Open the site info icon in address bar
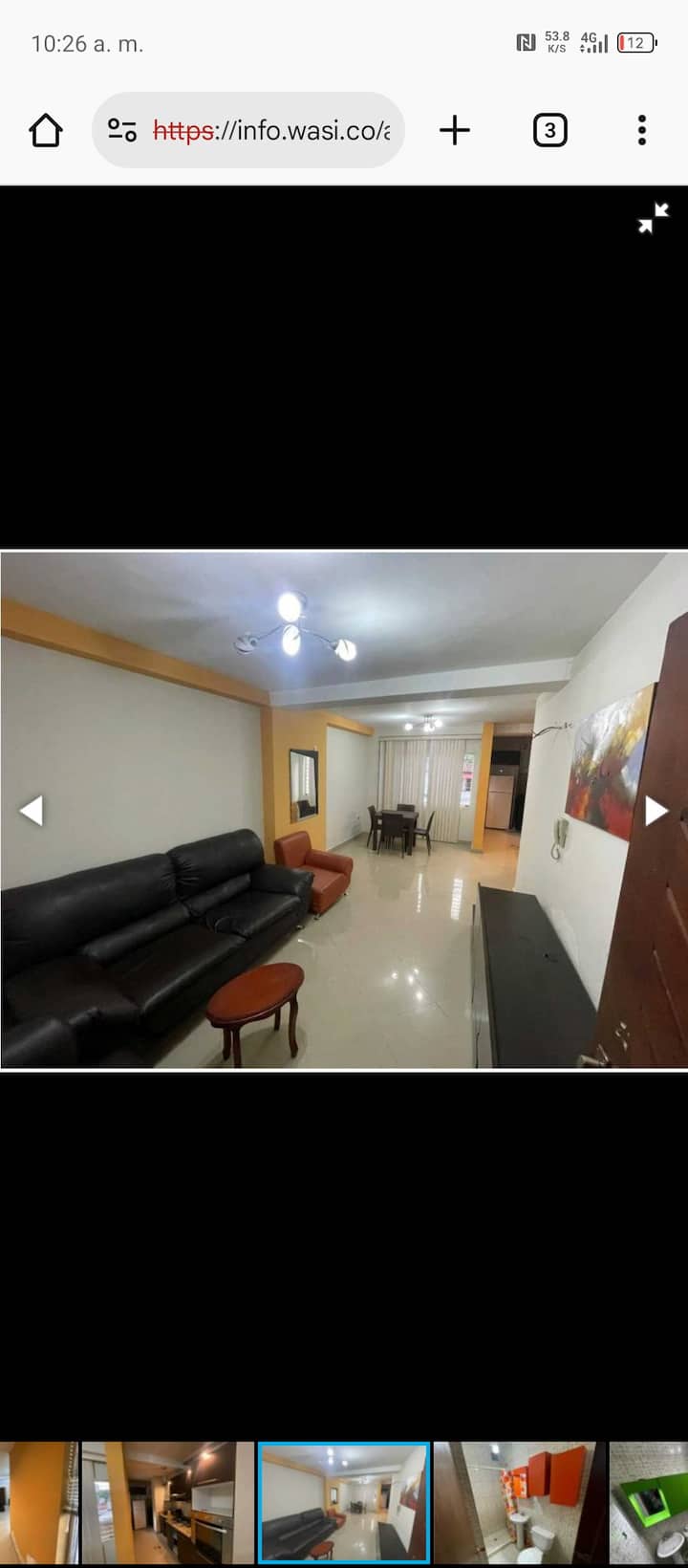 (x=122, y=130)
